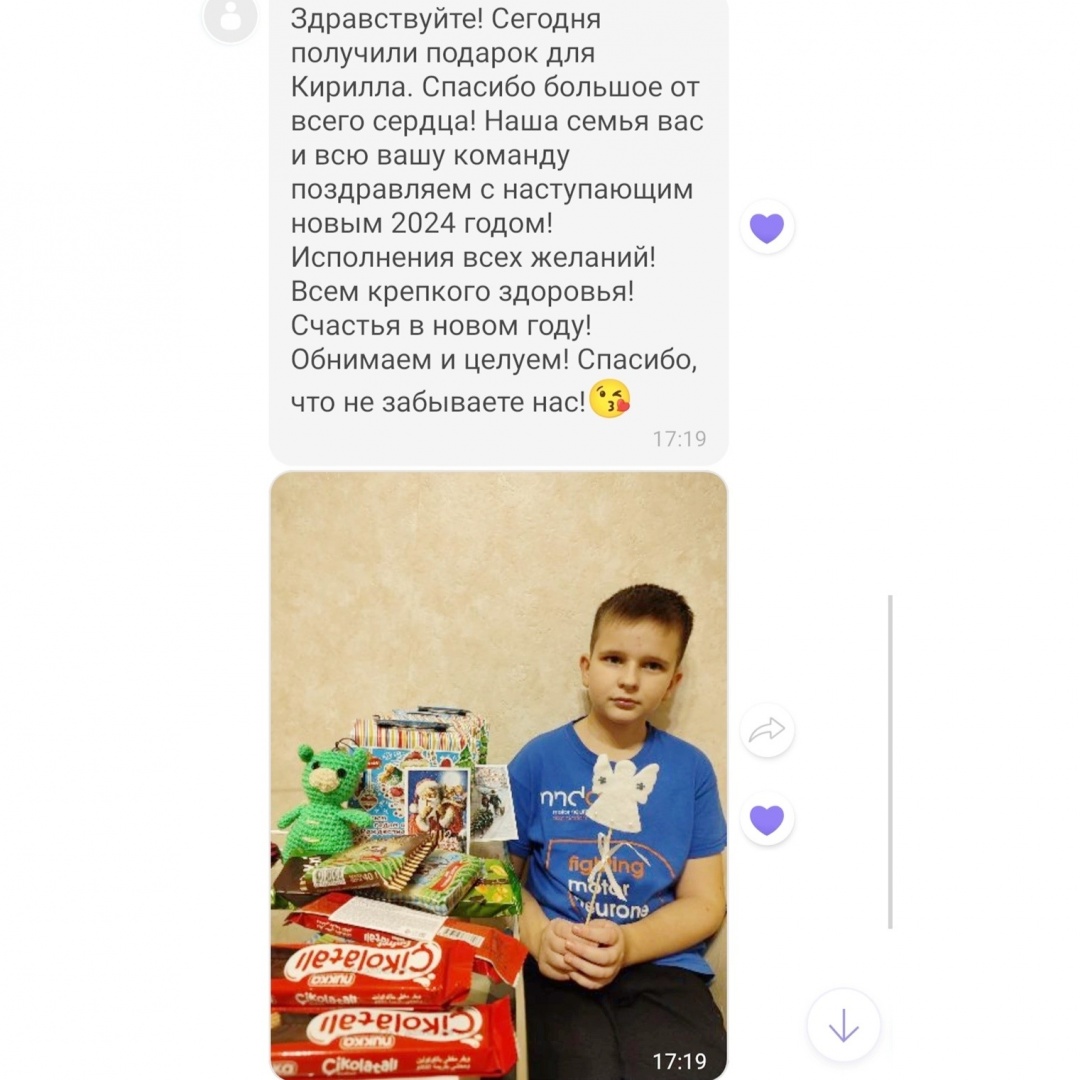Open the sender's profile avatar
This screenshot has width=1080, height=1080.
point(230,17)
